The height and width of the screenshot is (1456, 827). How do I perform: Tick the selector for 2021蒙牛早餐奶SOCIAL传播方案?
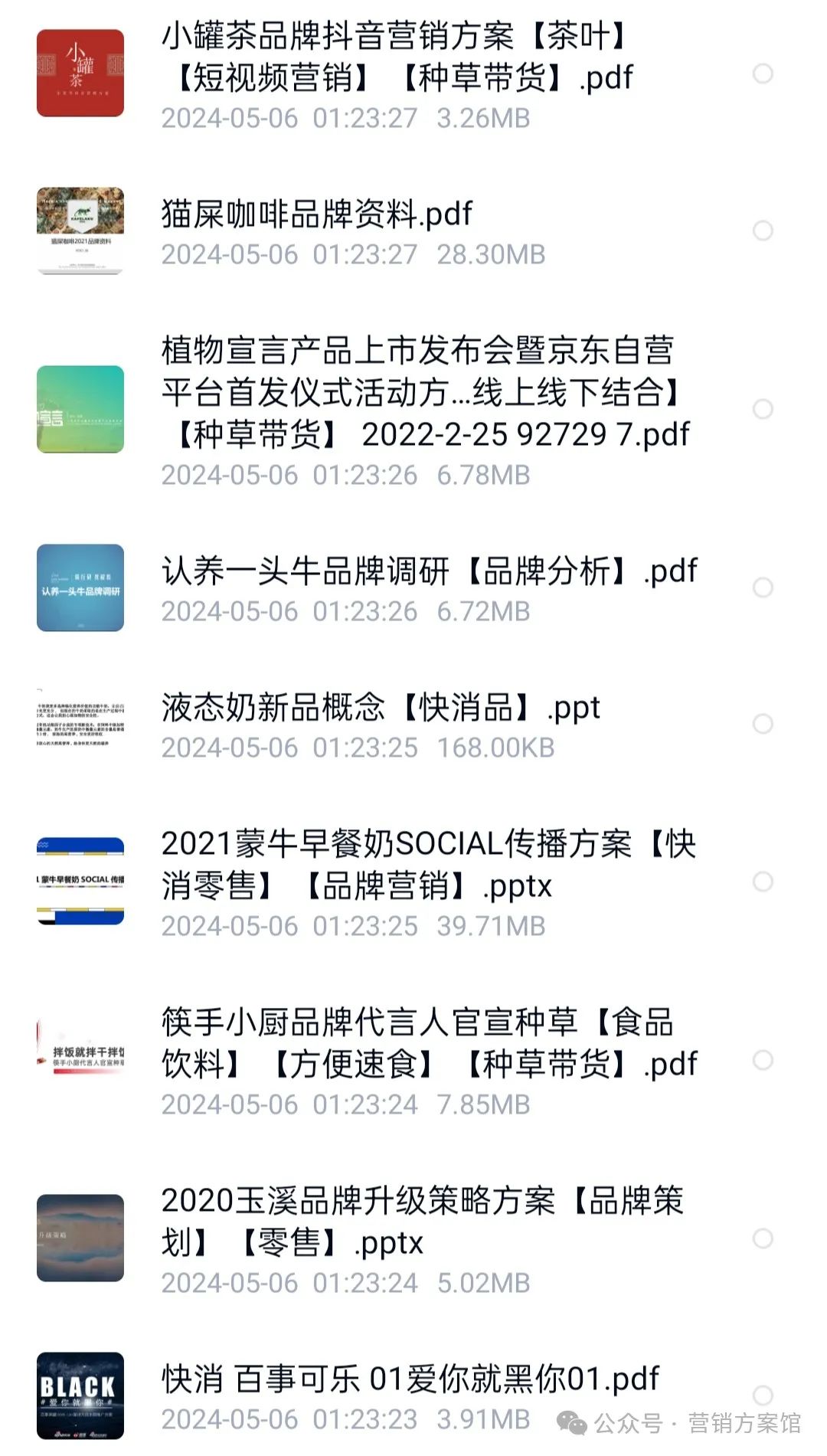click(763, 882)
